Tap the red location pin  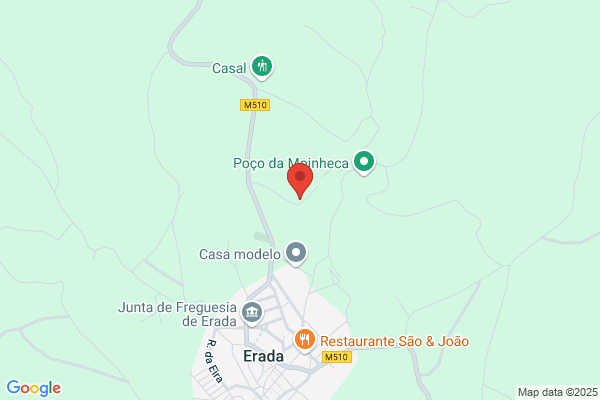[x=300, y=180]
